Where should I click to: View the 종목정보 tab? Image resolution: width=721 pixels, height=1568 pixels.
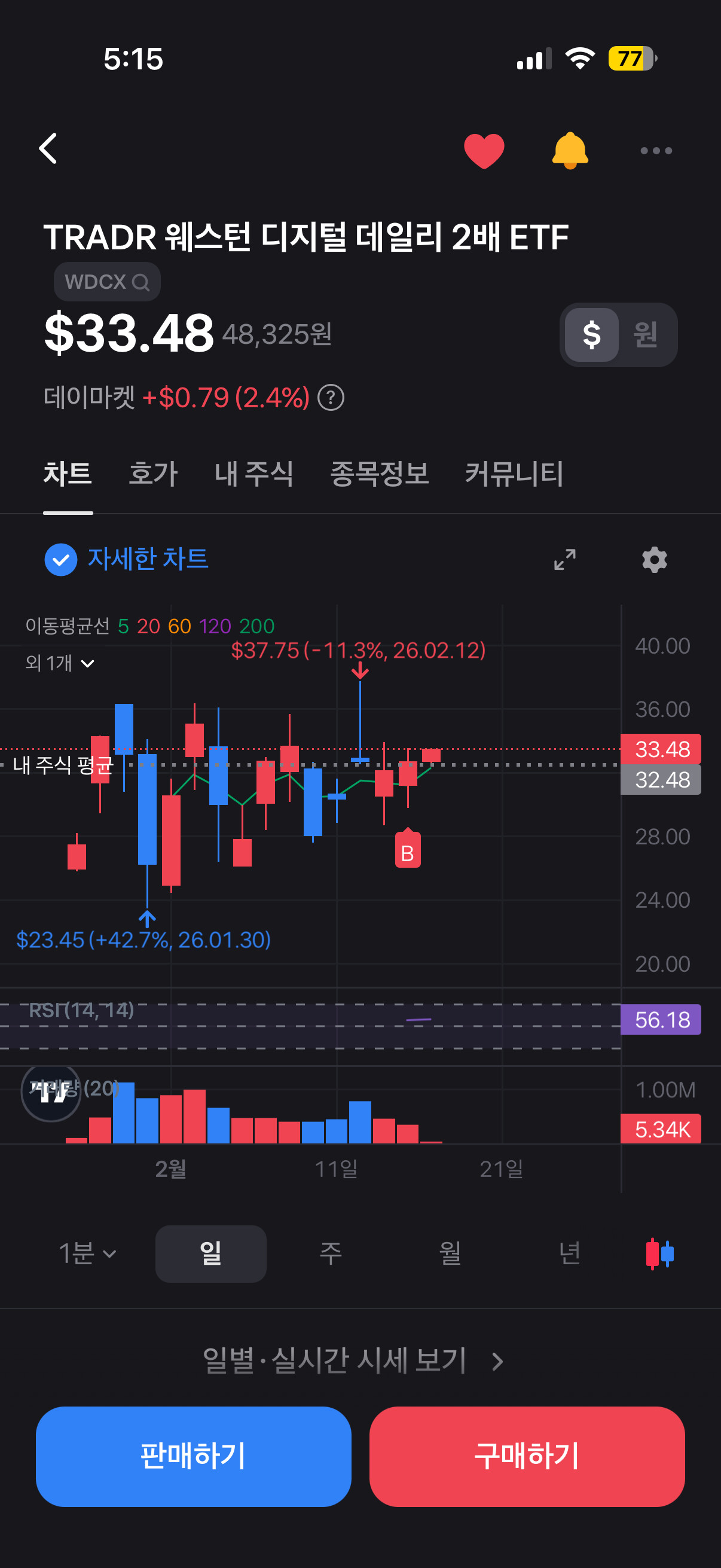click(379, 474)
